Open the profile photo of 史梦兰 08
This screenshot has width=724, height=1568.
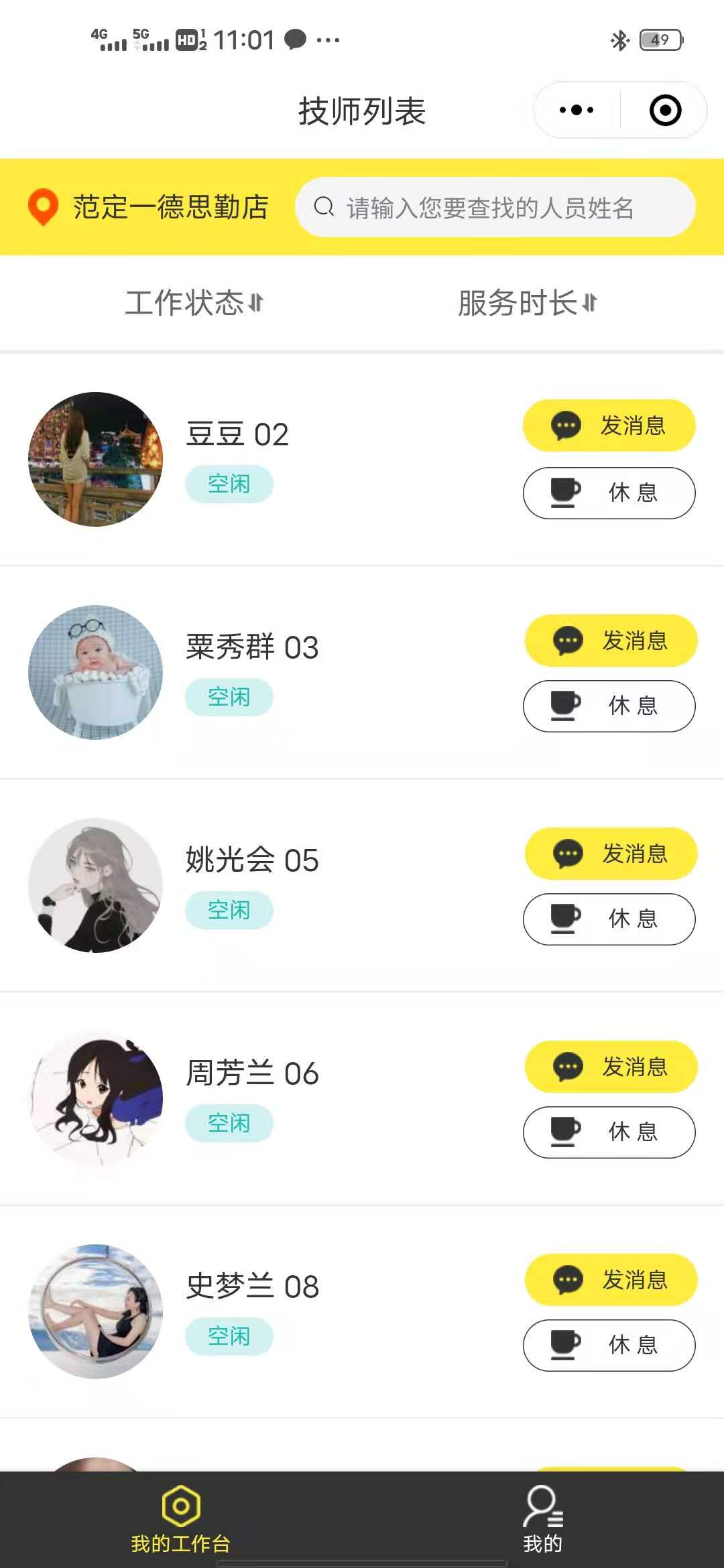(x=96, y=1311)
